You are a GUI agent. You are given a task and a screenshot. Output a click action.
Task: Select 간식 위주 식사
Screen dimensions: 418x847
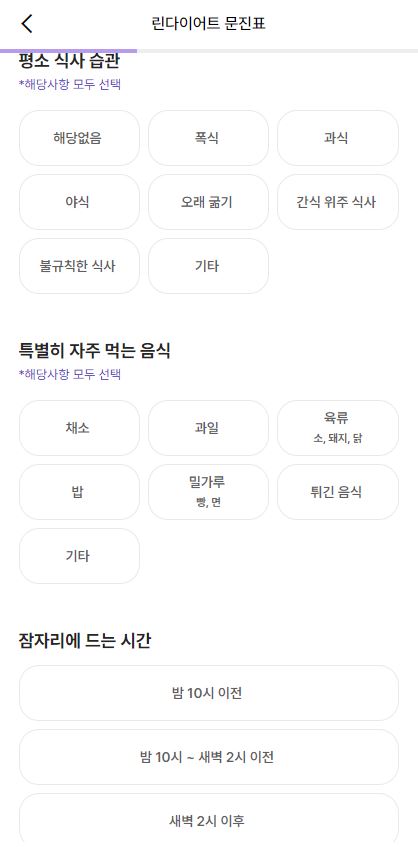[x=338, y=202]
